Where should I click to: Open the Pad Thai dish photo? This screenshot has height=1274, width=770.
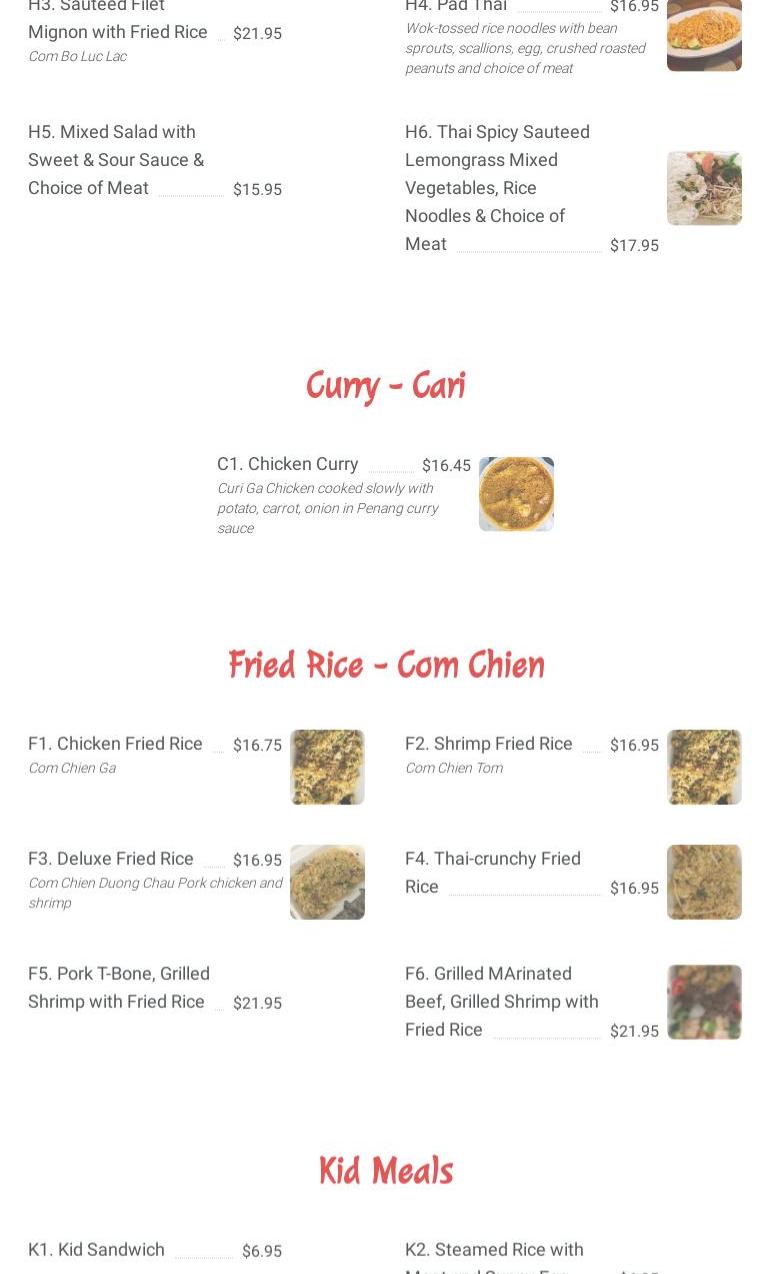coord(704,36)
